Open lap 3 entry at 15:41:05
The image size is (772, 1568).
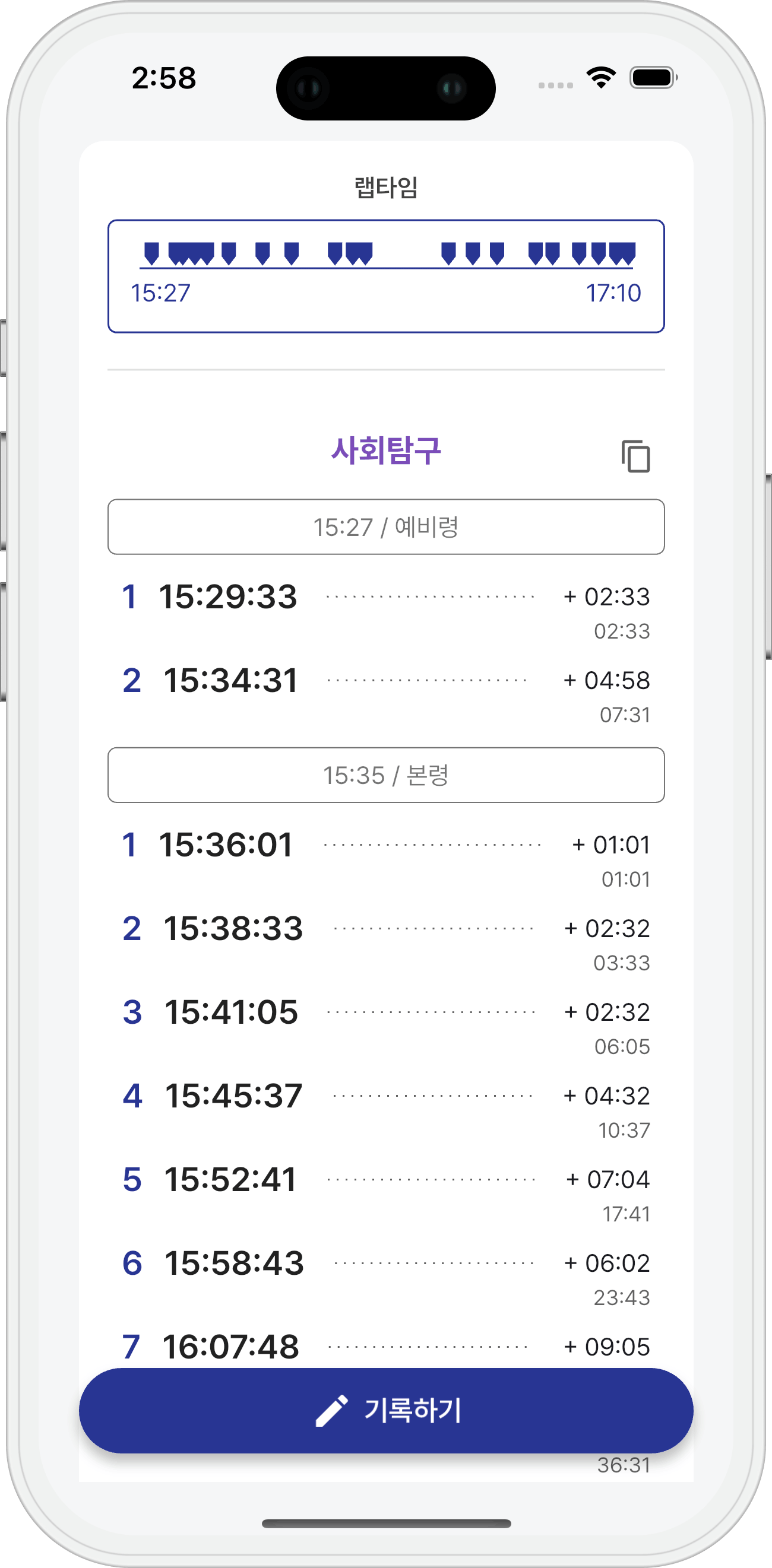[386, 1027]
